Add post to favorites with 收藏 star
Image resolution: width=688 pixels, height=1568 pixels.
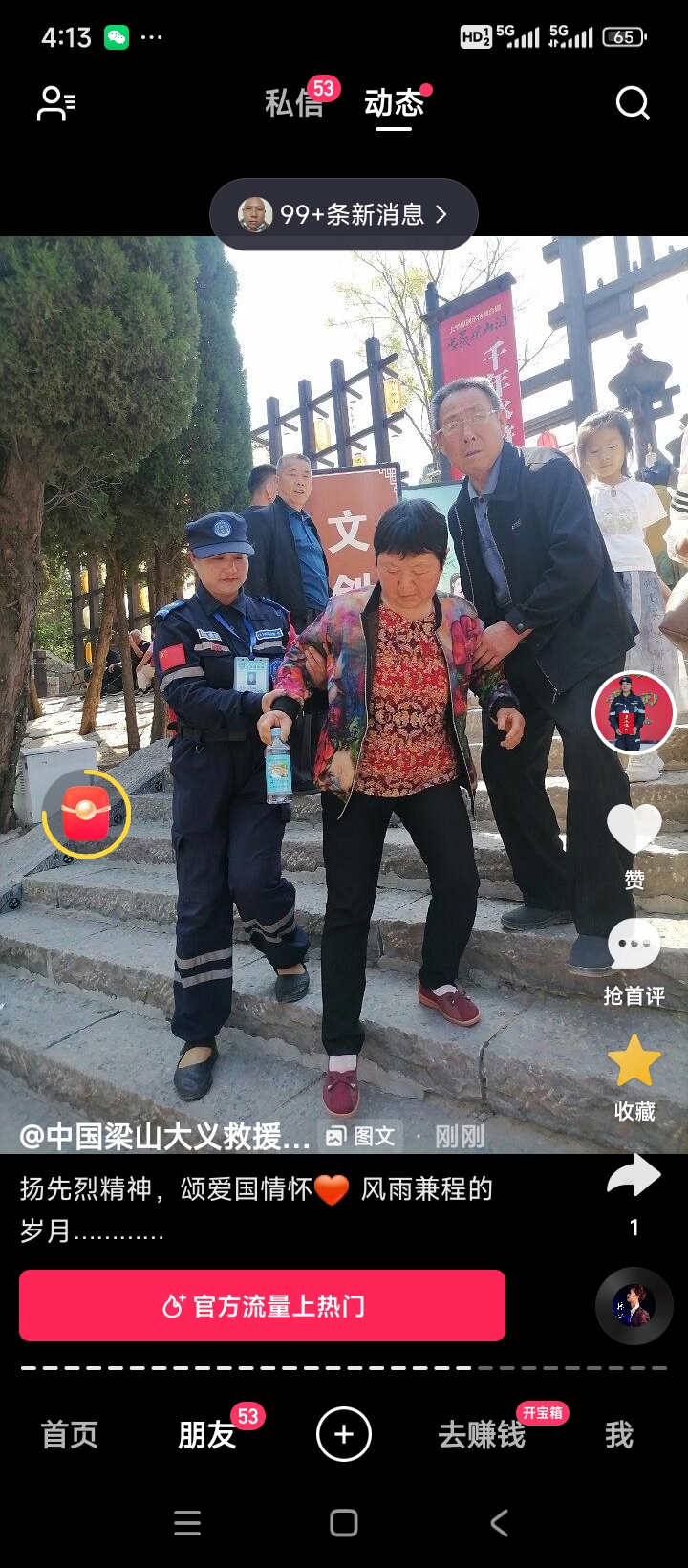(634, 1063)
